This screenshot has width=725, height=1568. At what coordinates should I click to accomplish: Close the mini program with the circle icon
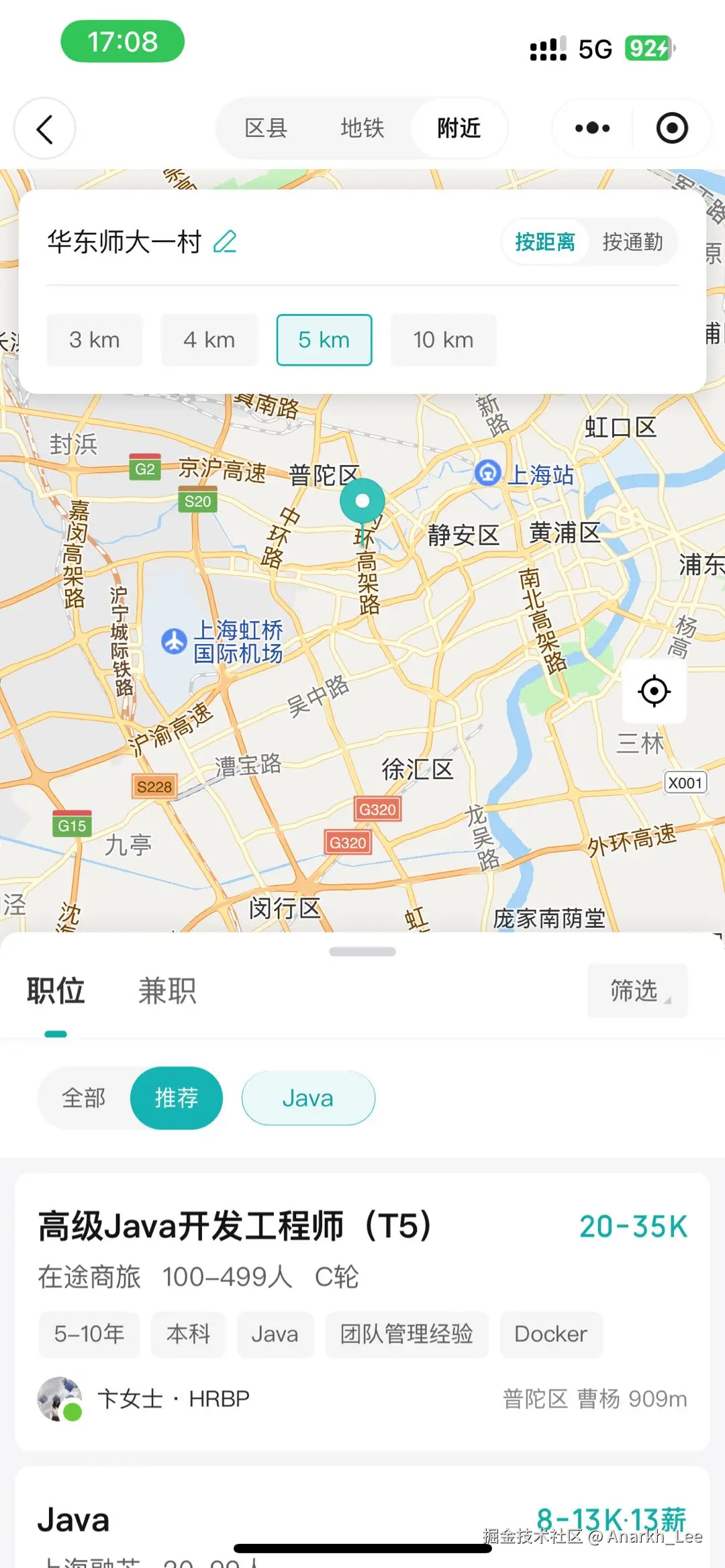tap(671, 128)
